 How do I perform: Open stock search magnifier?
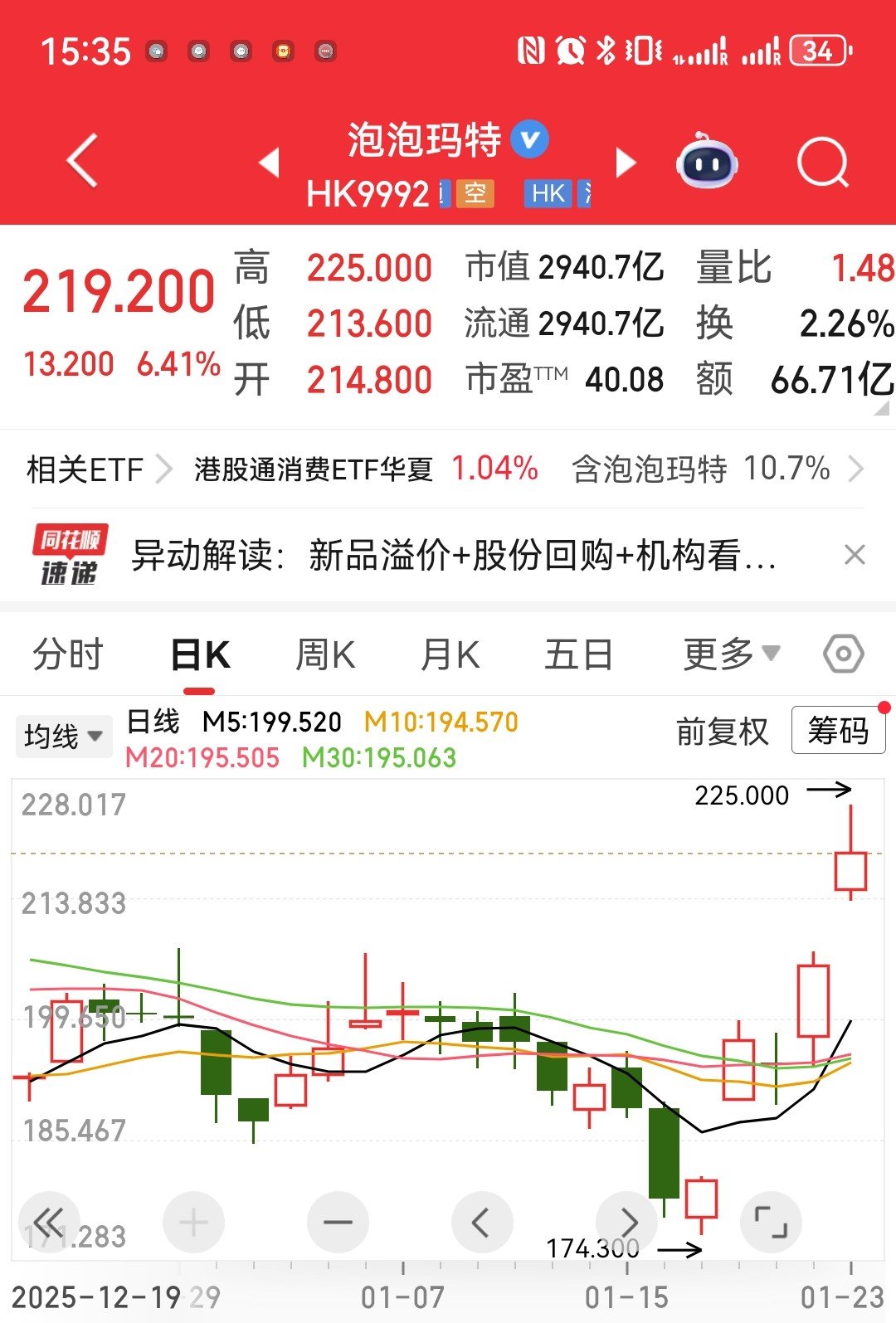pyautogui.click(x=822, y=162)
